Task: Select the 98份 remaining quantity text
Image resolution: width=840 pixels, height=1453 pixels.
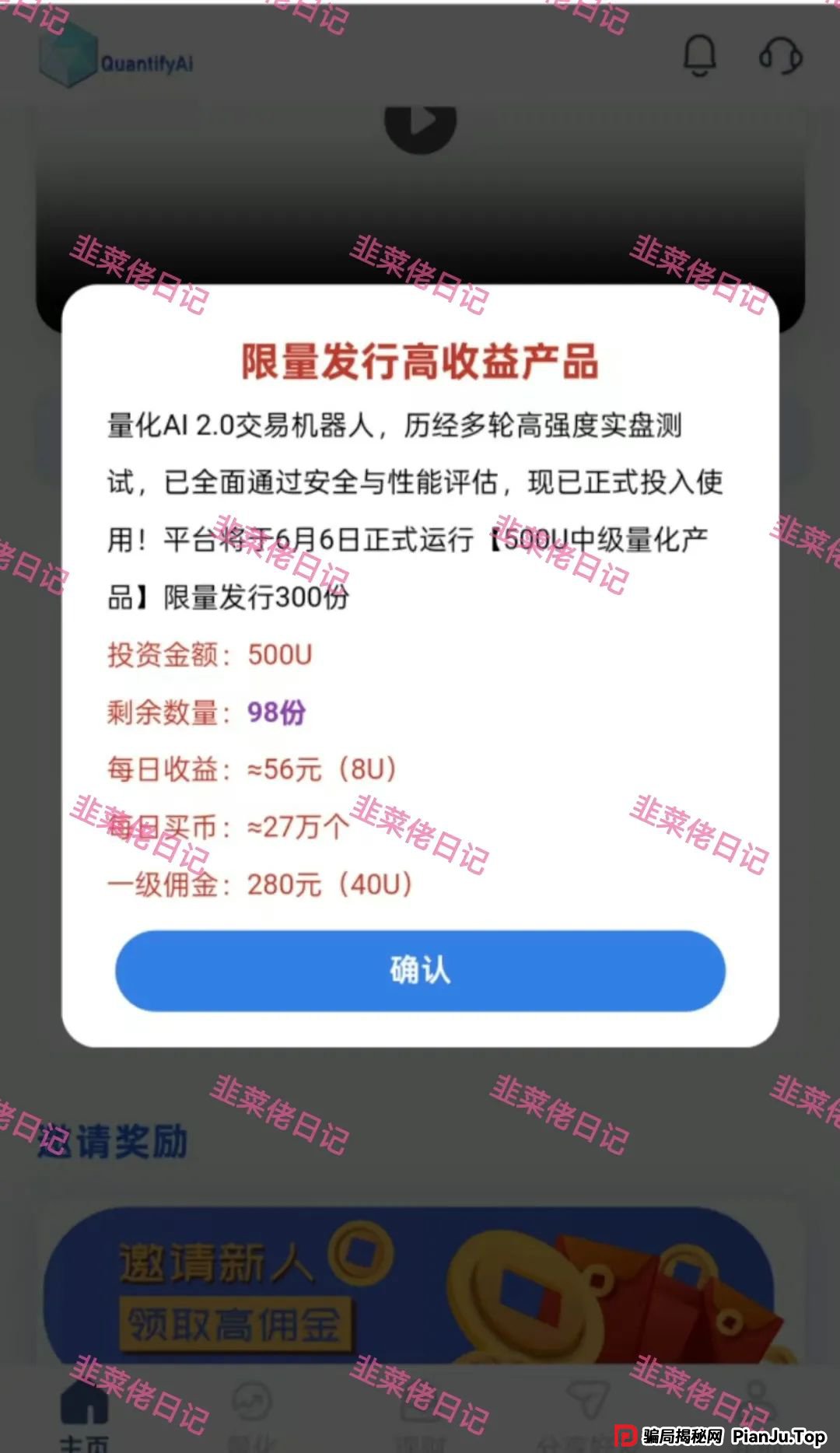Action: click(x=275, y=712)
